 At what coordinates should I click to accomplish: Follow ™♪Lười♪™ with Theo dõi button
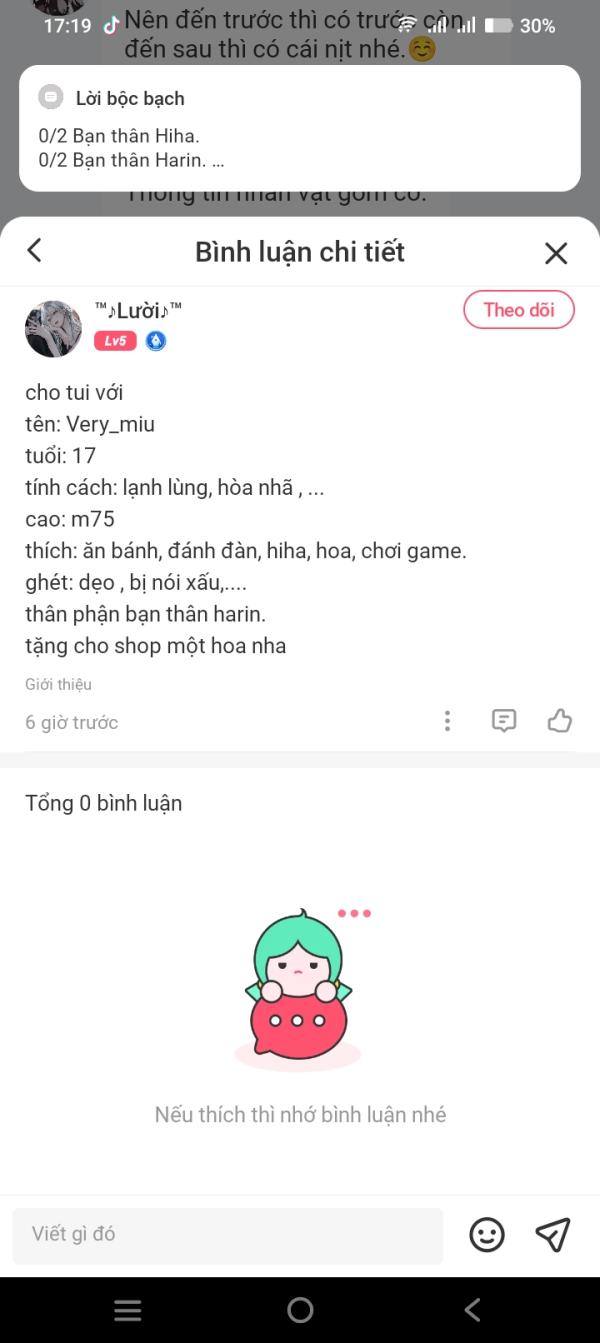(x=519, y=310)
